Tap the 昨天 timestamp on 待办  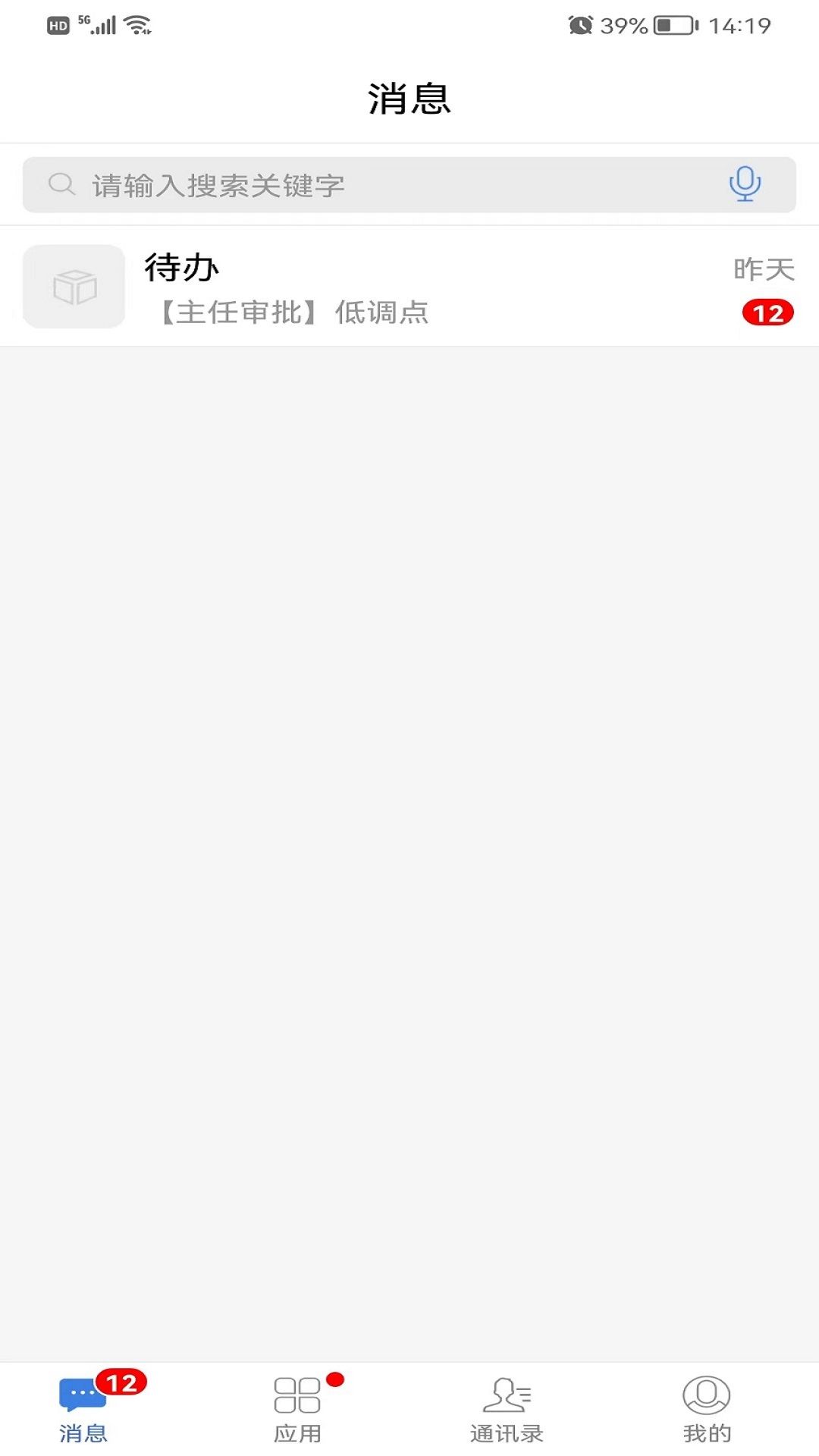763,268
